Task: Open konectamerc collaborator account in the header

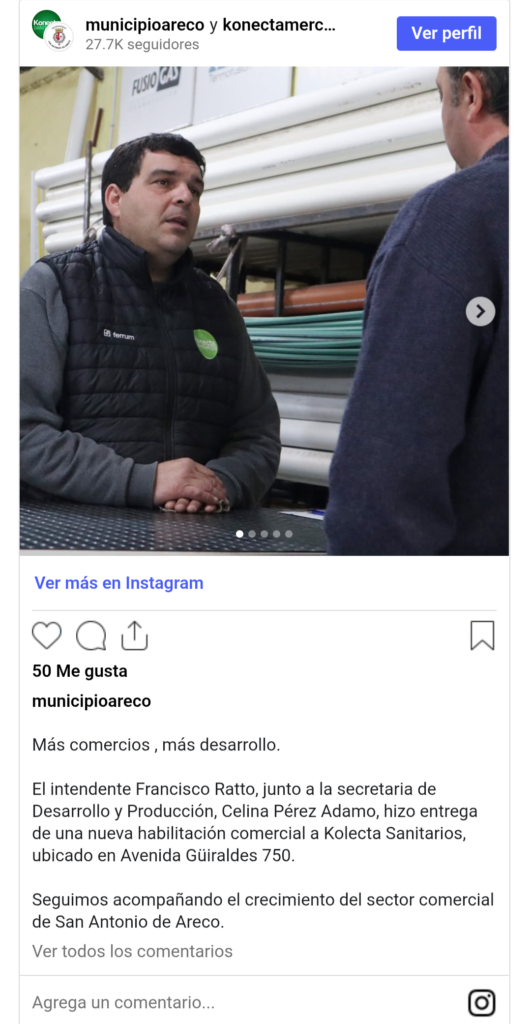Action: click(279, 25)
